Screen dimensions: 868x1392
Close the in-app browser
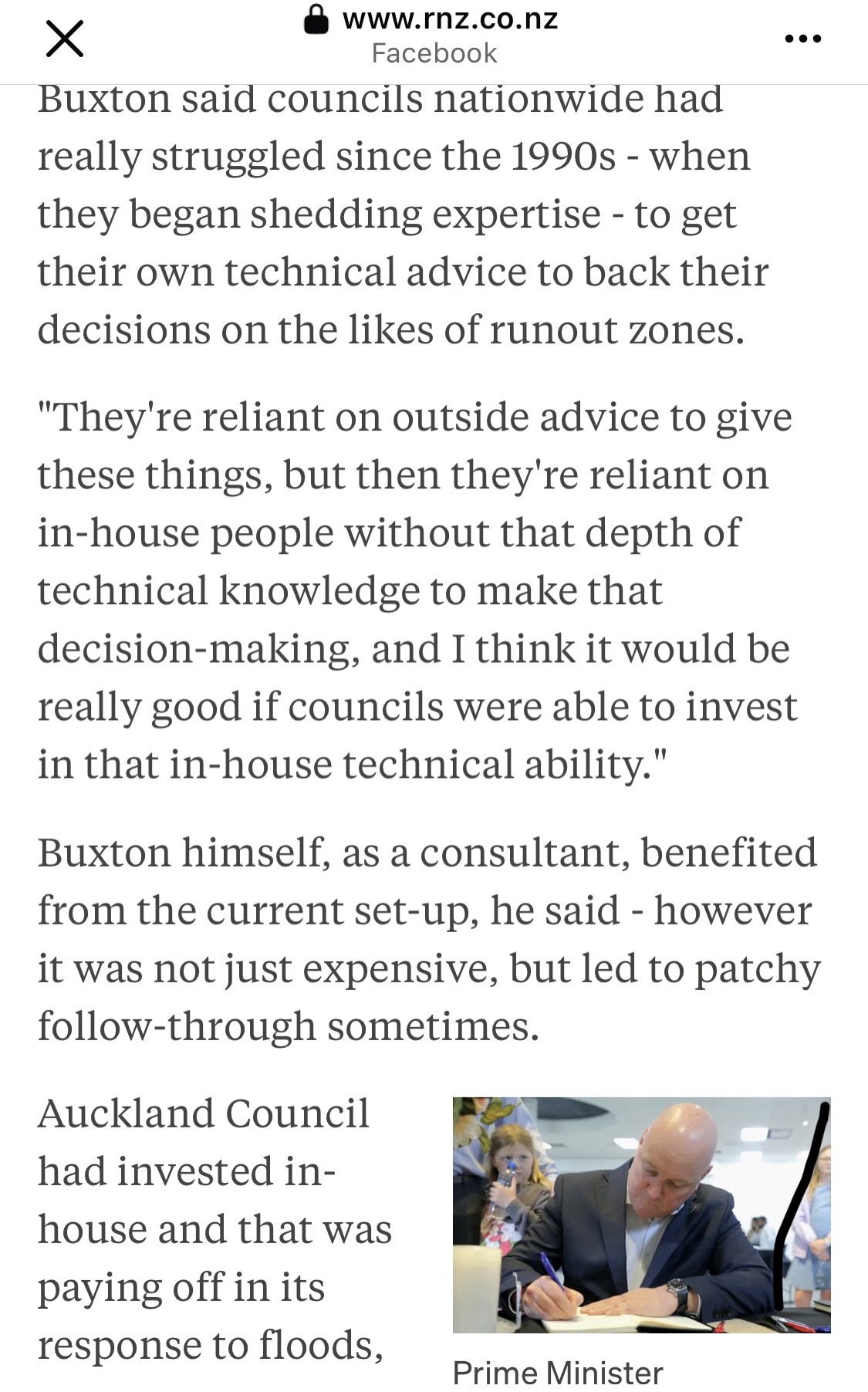point(65,39)
